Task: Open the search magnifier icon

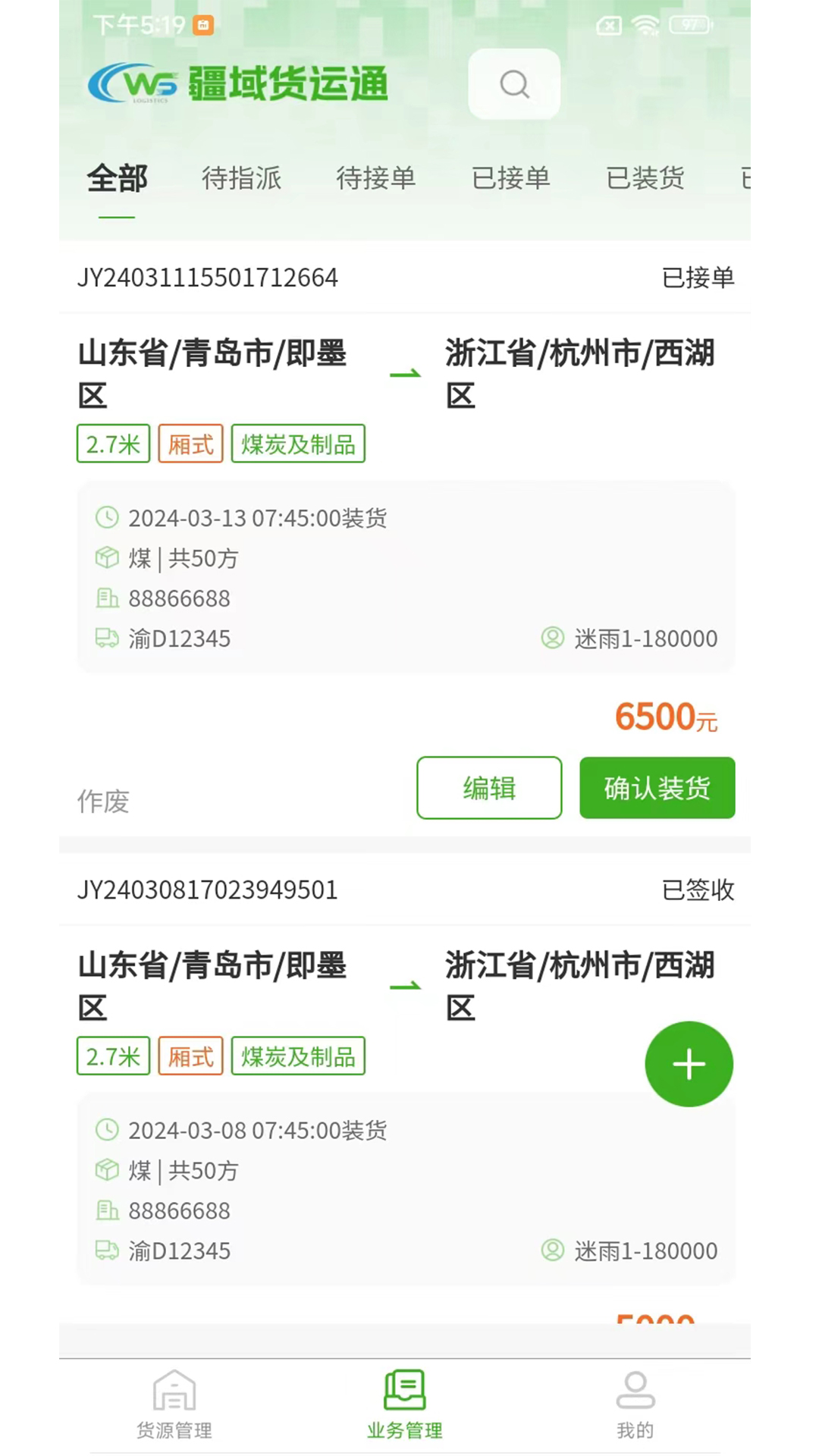Action: click(x=514, y=84)
